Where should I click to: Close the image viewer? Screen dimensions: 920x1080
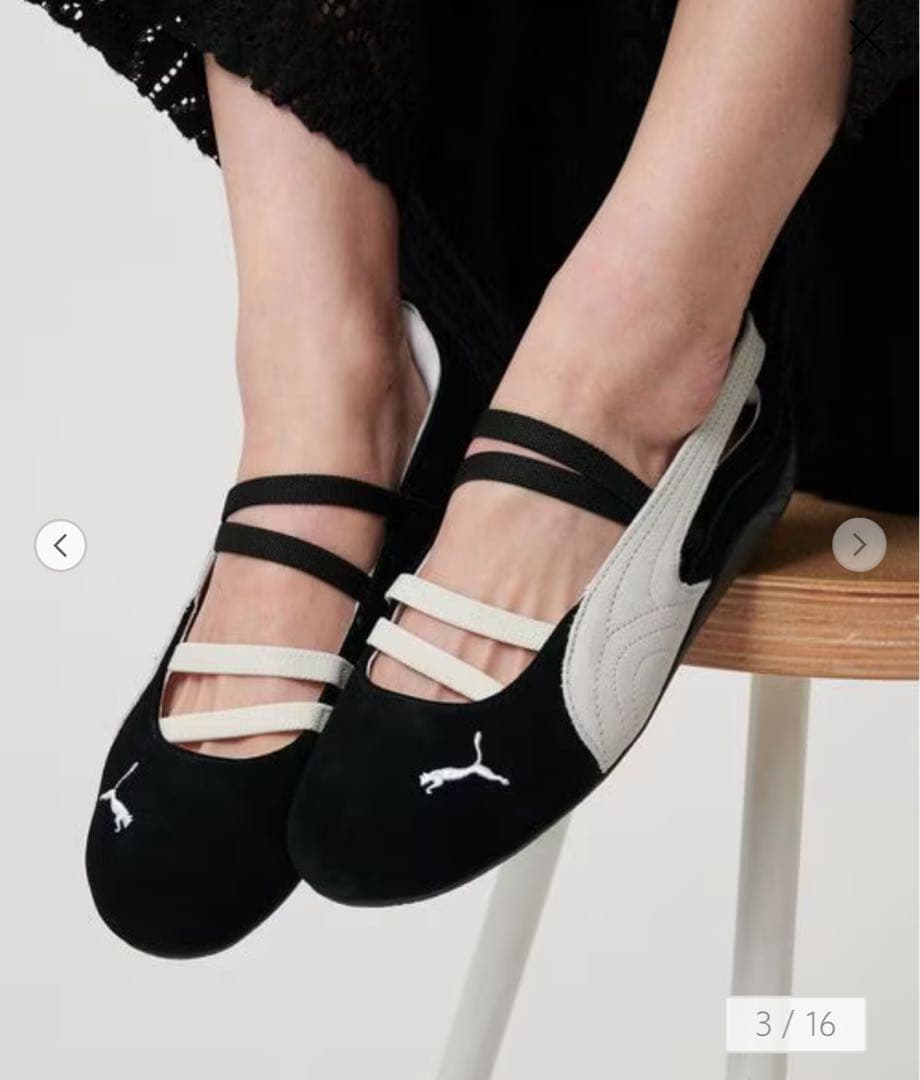[866, 39]
